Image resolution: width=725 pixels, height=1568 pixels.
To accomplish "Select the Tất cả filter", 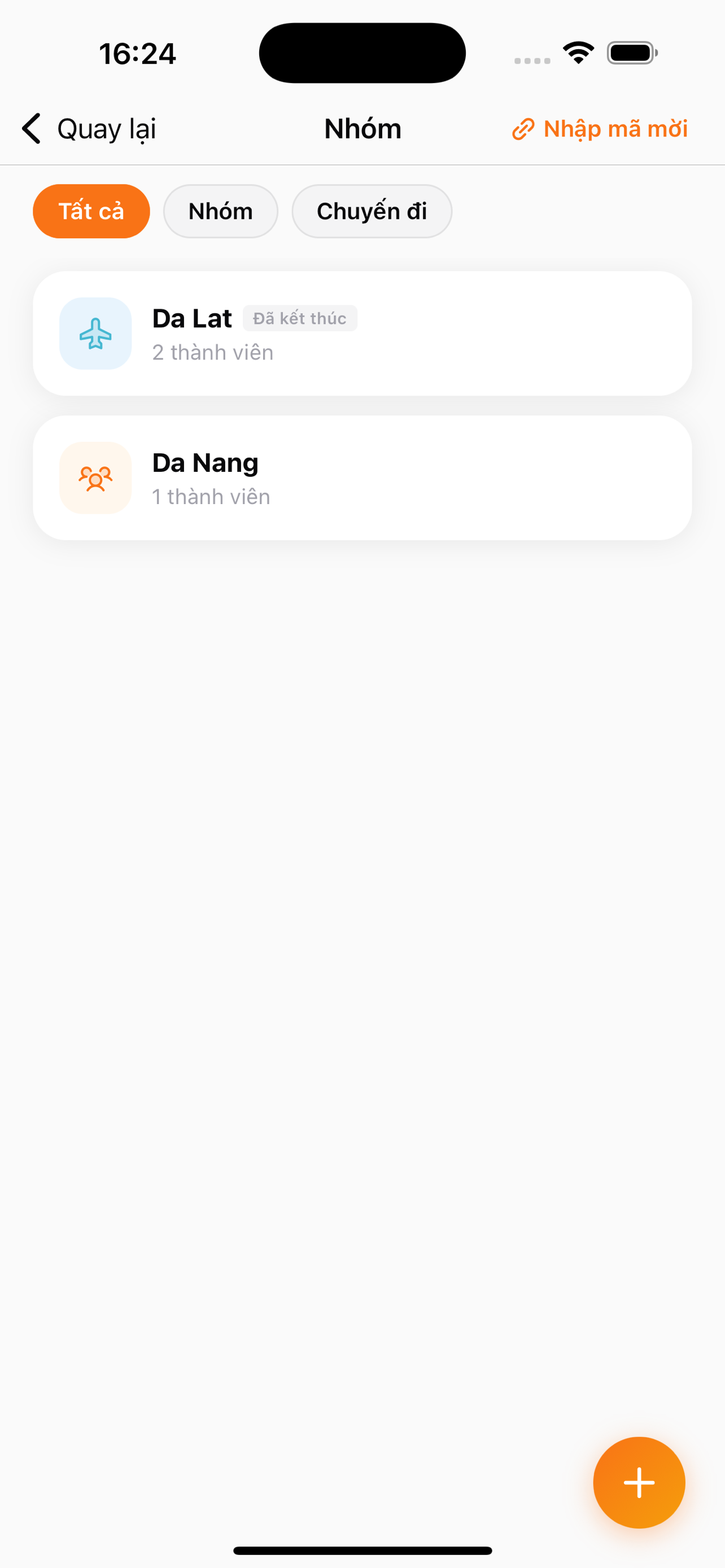I will click(x=91, y=211).
